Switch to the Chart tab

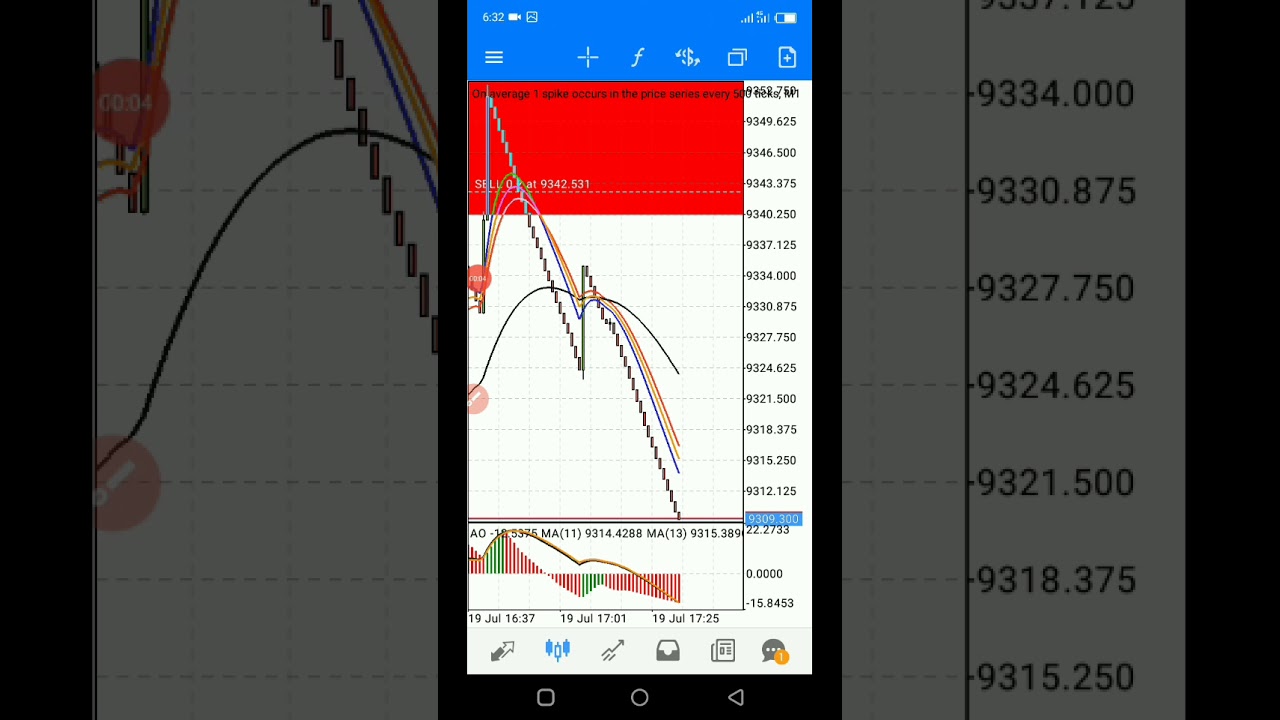pos(557,651)
